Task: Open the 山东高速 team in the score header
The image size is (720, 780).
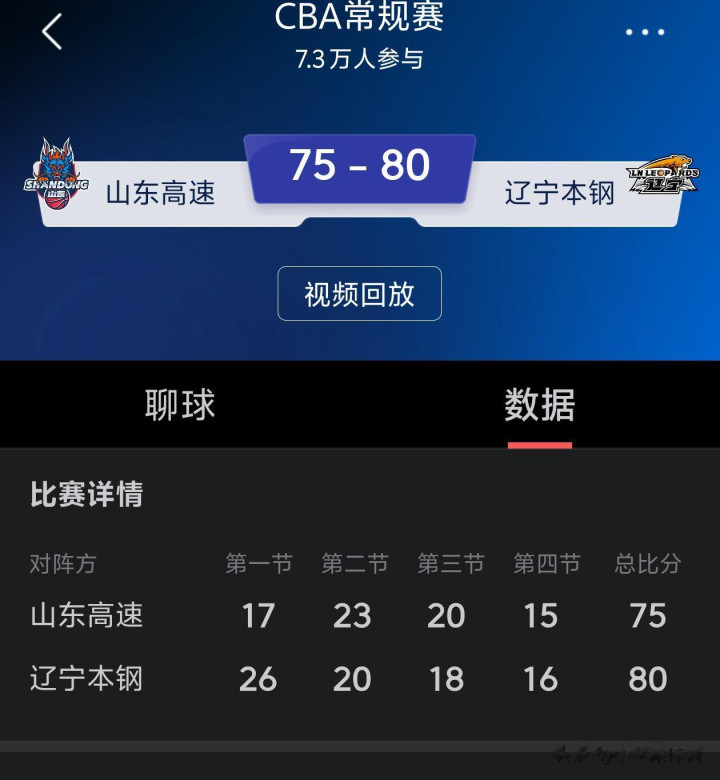Action: click(x=160, y=191)
